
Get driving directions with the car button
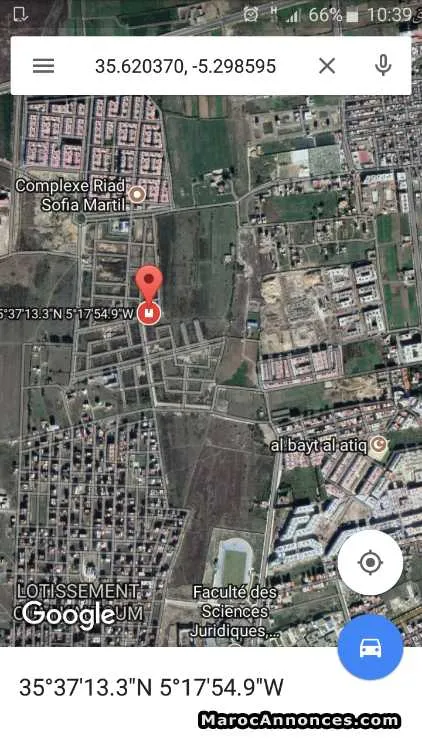[x=370, y=647]
